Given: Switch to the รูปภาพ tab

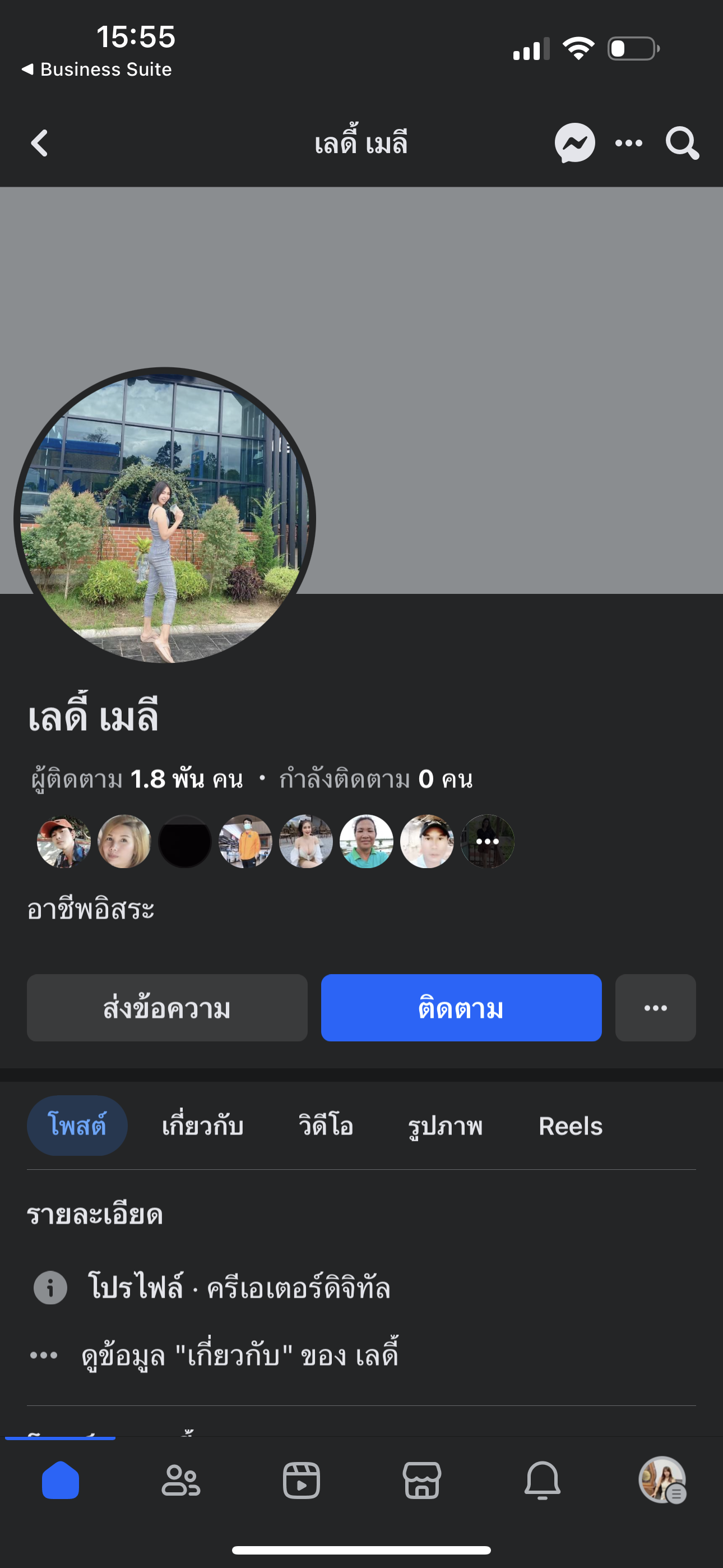Looking at the screenshot, I should tap(445, 1126).
